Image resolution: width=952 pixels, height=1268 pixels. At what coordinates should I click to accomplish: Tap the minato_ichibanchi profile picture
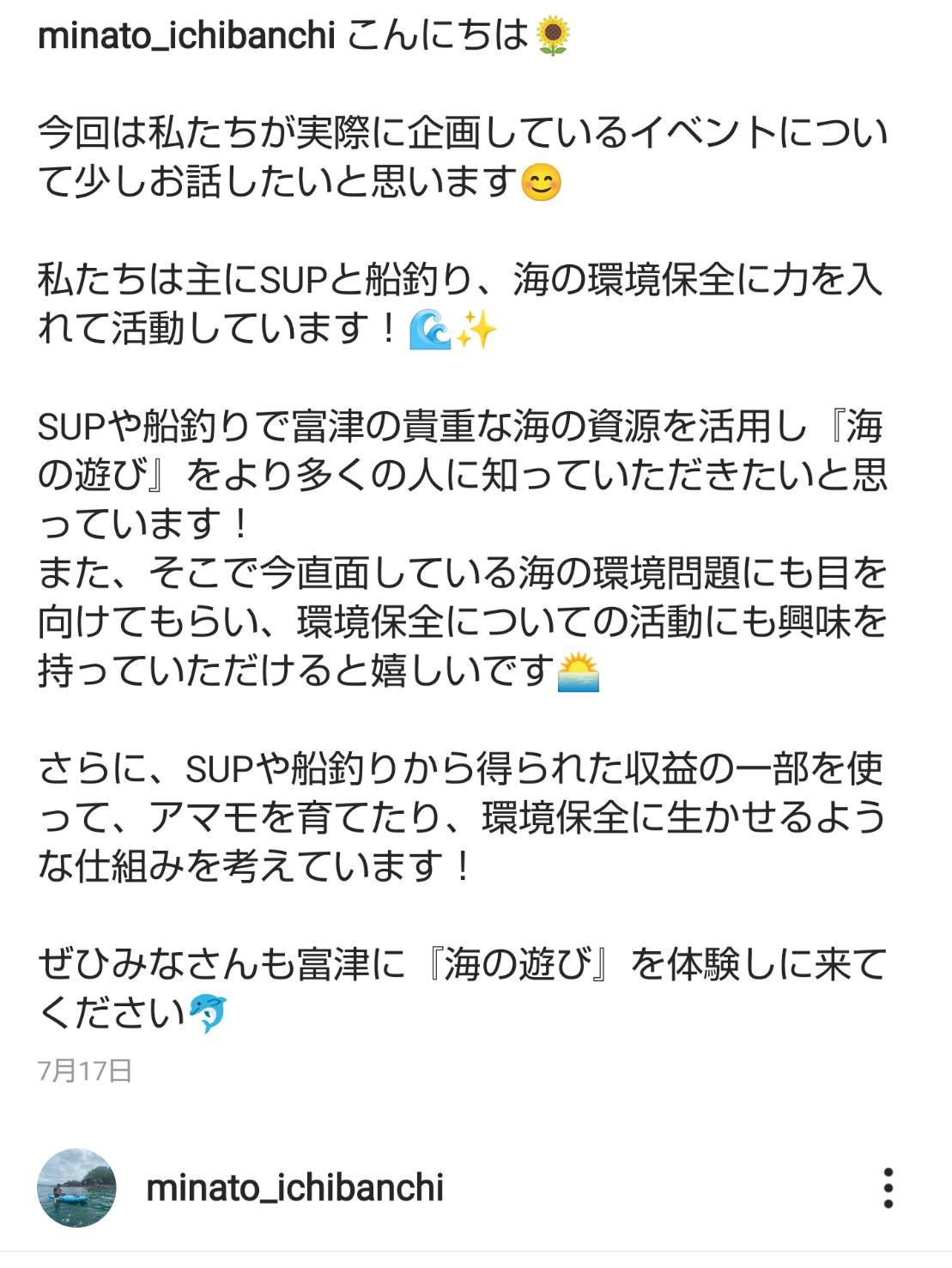coord(76,1188)
